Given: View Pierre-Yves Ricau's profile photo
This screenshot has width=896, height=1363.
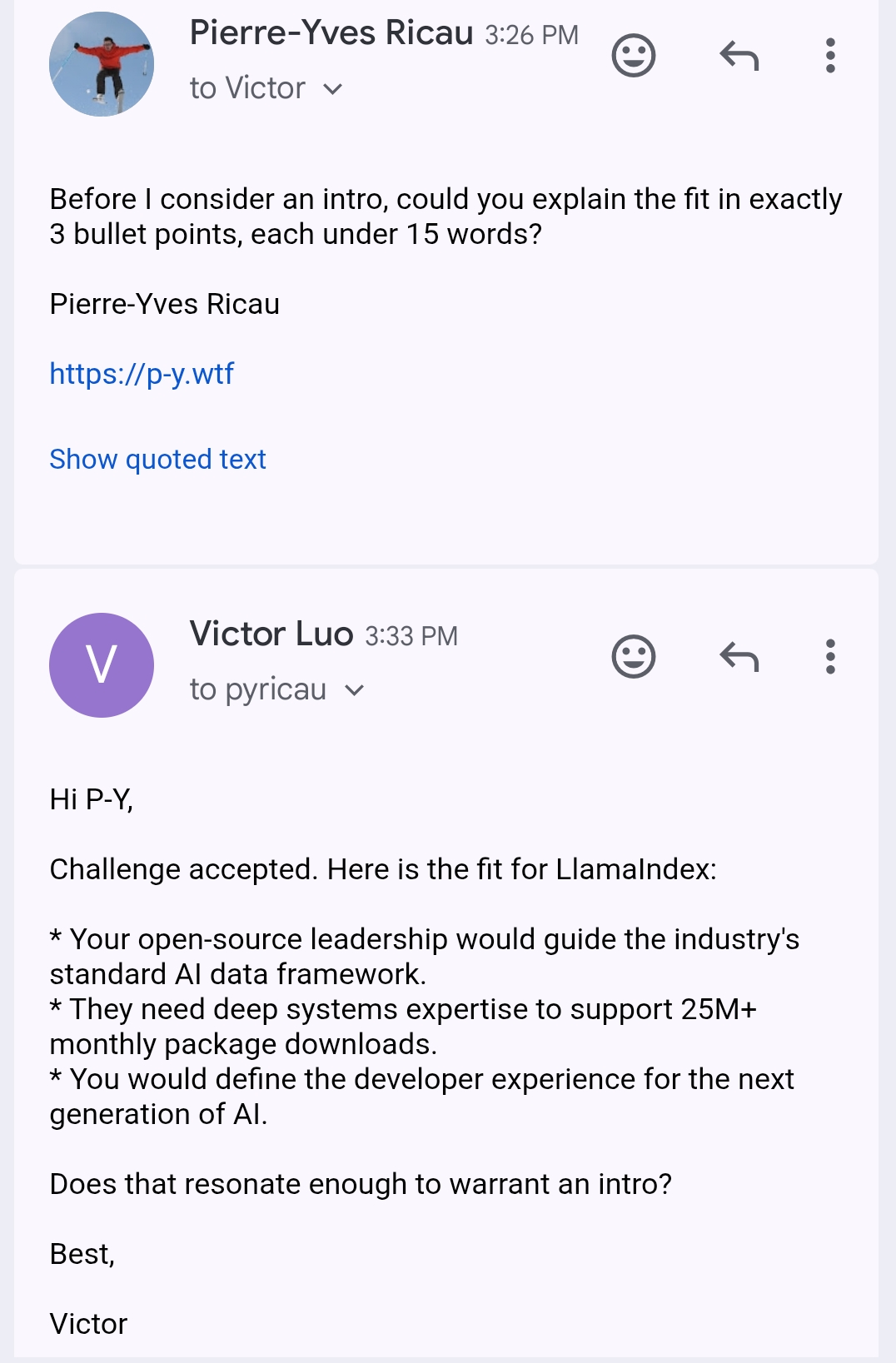Looking at the screenshot, I should coord(102,64).
